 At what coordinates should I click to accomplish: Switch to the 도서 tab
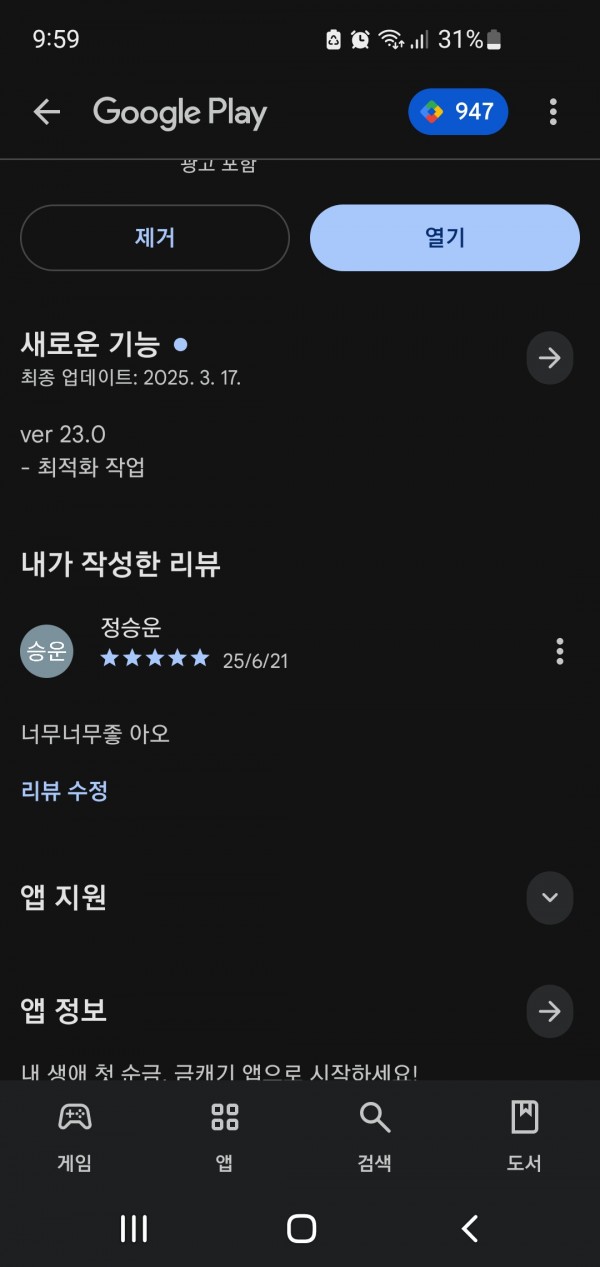point(525,1137)
